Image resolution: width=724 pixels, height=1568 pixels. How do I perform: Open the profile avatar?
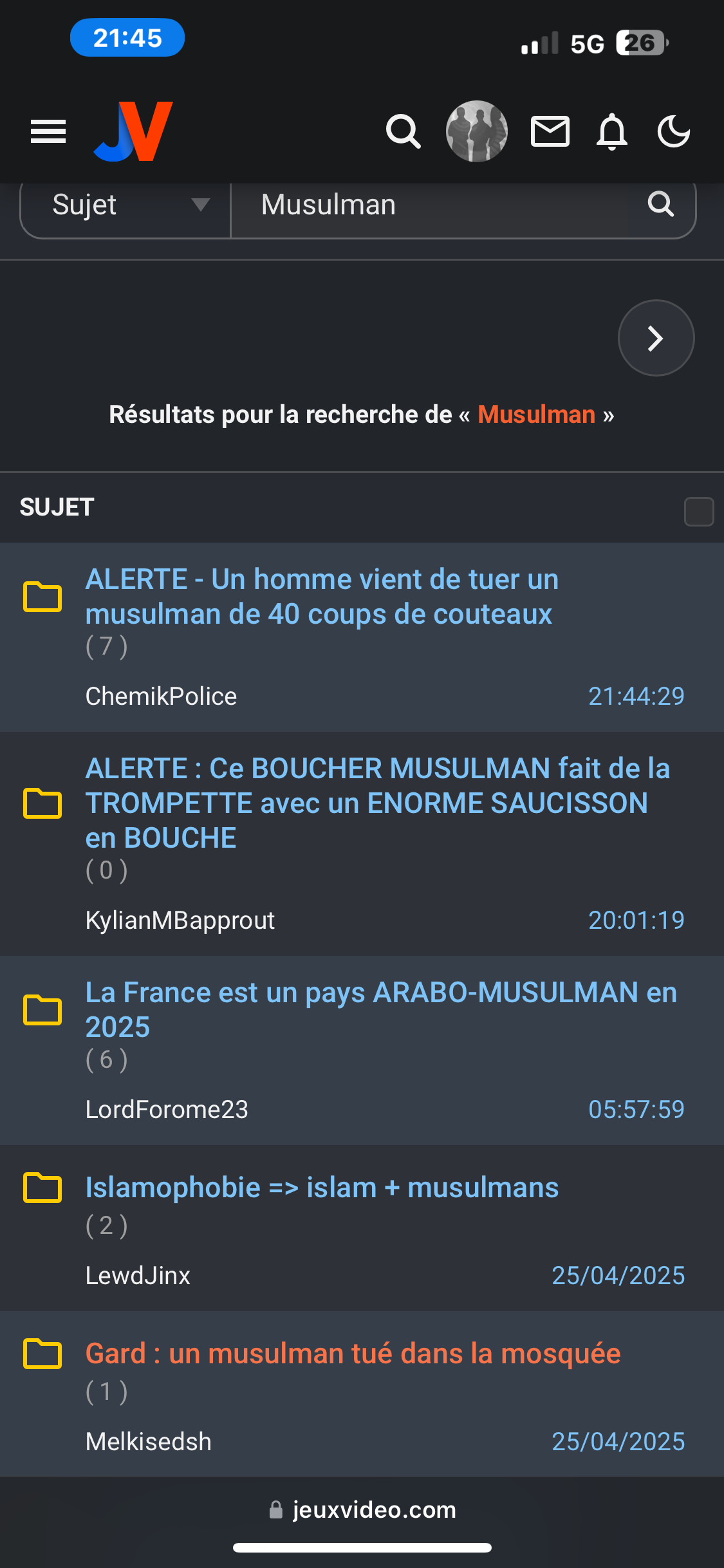pos(477,131)
